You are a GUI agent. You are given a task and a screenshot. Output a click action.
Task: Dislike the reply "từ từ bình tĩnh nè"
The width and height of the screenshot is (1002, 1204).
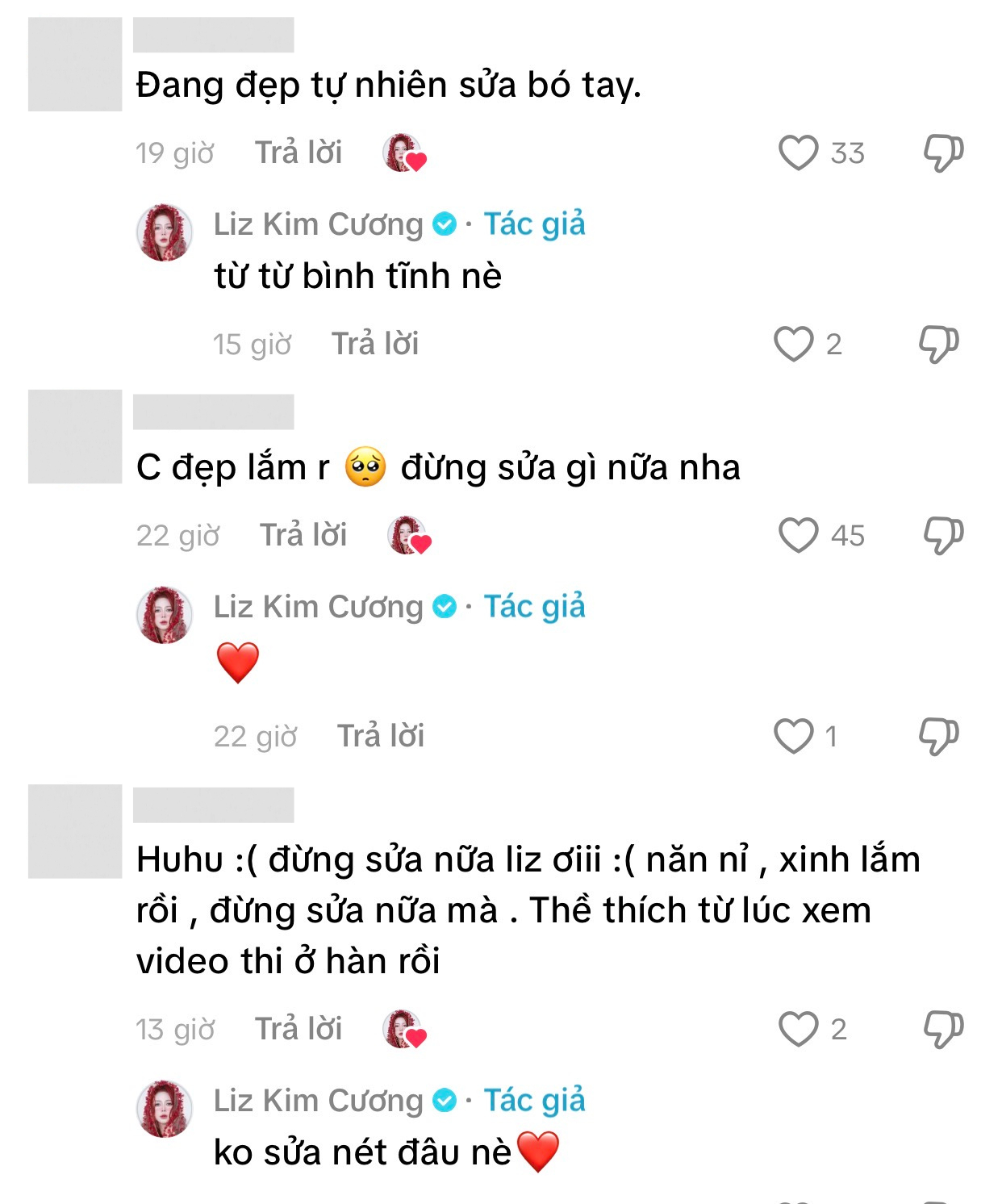point(942,343)
